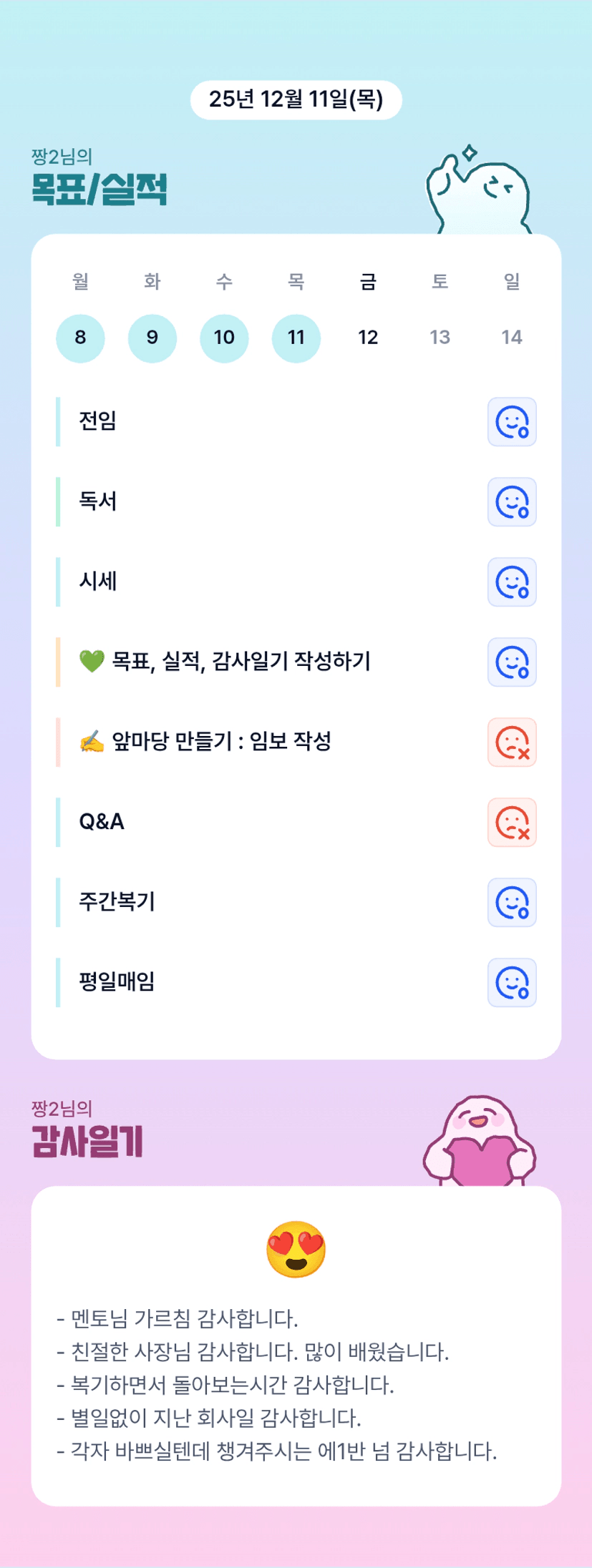Tap the status icon beside 평일매임
Image resolution: width=592 pixels, height=1568 pixels.
(512, 983)
